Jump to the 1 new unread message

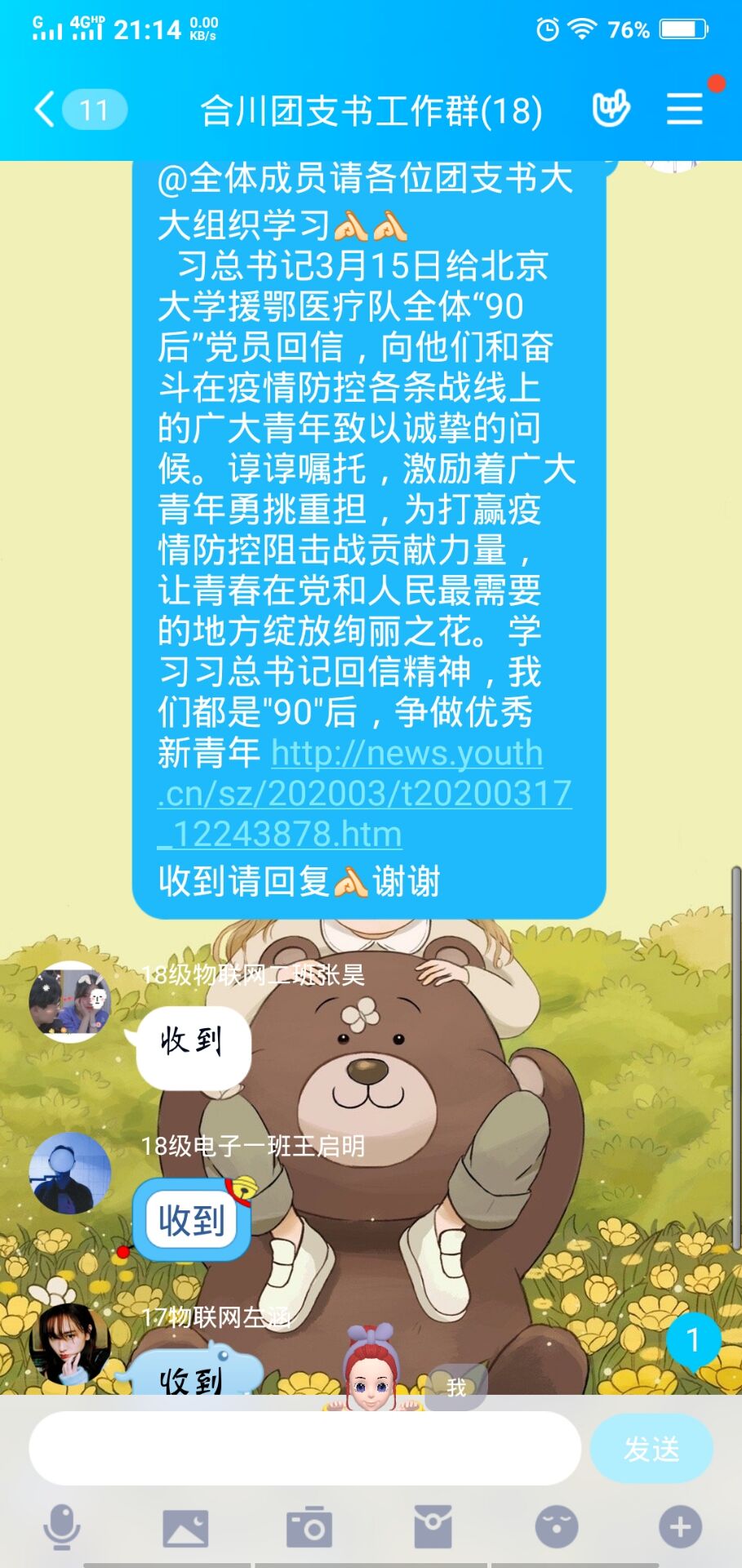[693, 1340]
